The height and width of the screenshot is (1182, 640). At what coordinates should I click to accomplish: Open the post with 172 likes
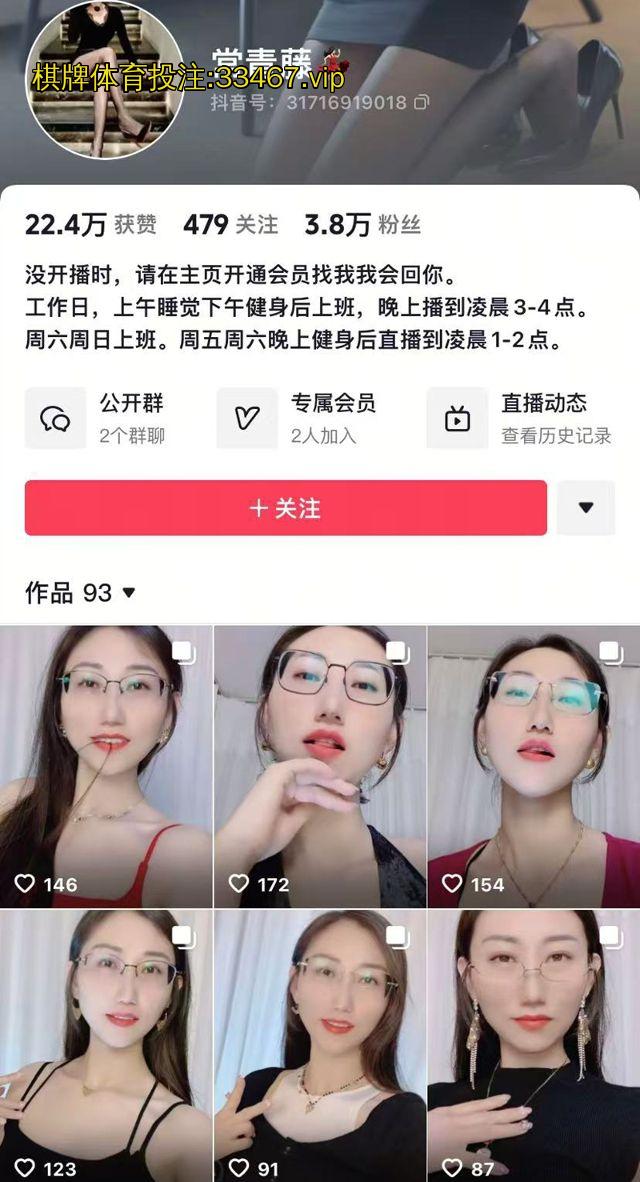(x=320, y=765)
